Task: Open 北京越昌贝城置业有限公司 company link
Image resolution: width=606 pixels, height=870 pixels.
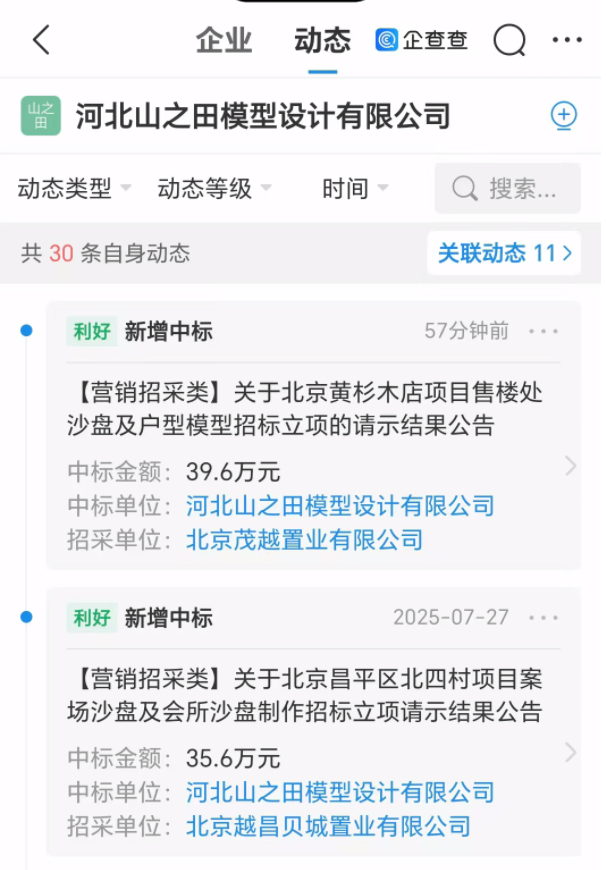Action: point(328,826)
